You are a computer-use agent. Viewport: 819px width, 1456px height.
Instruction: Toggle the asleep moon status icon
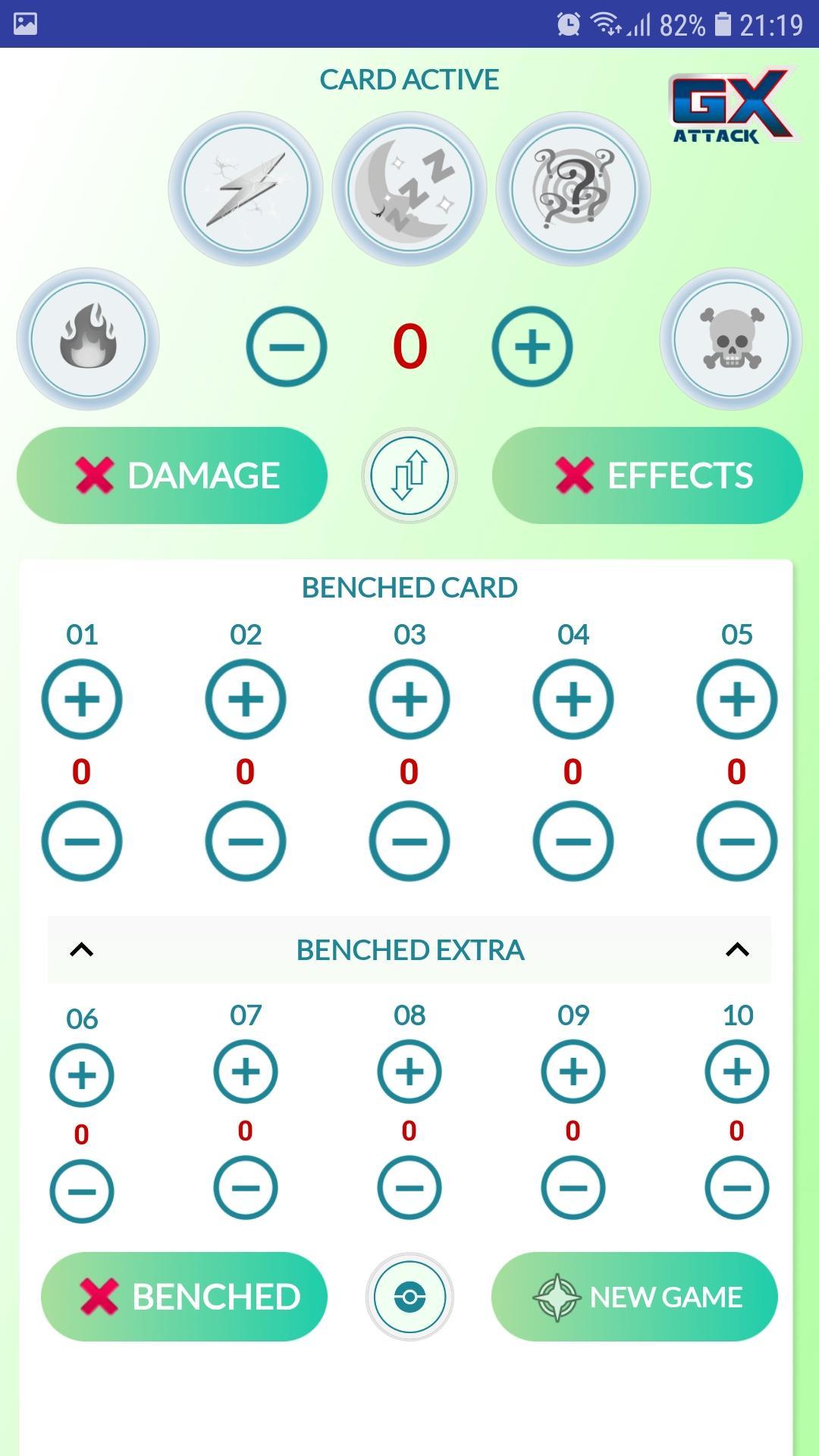coord(409,190)
